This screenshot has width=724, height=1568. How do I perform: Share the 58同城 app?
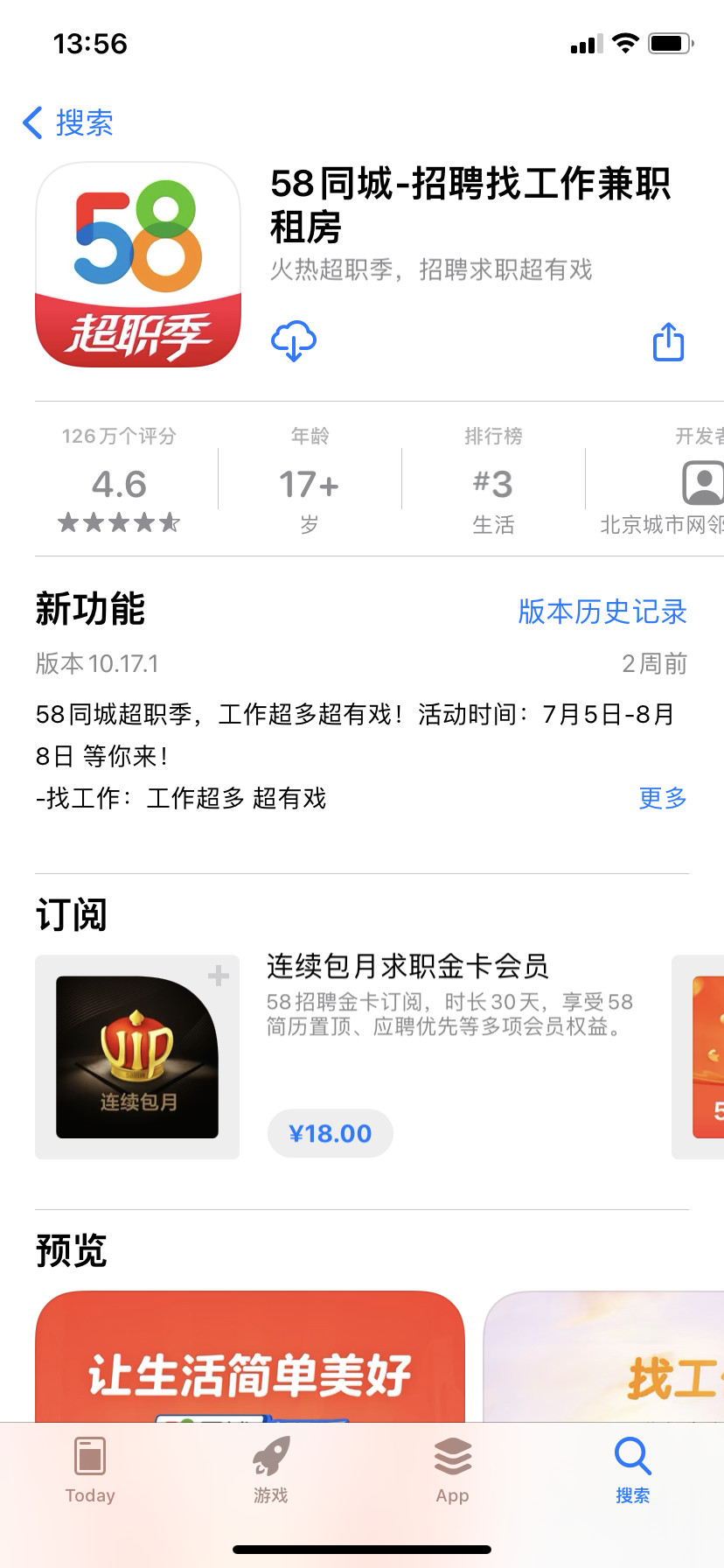(x=669, y=342)
